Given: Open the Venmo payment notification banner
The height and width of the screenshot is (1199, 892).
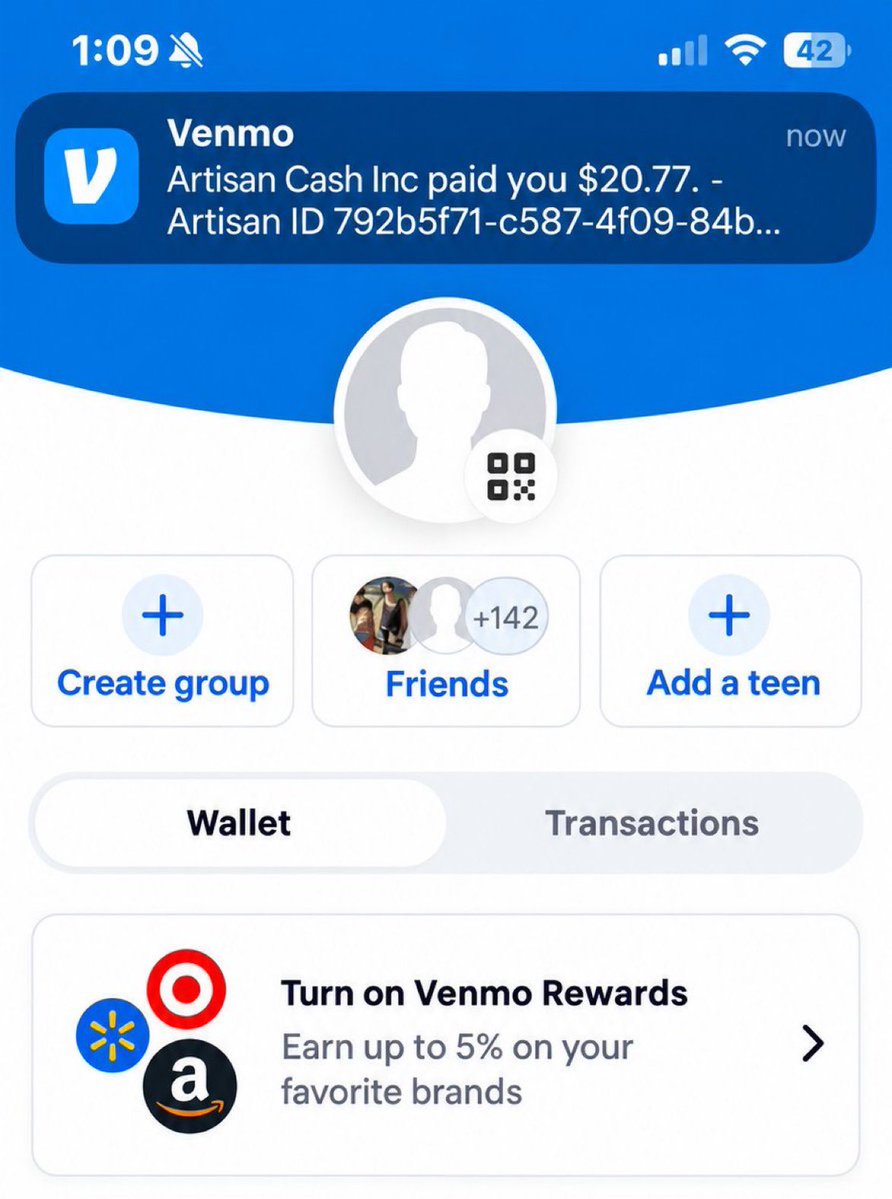Looking at the screenshot, I should click(446, 177).
